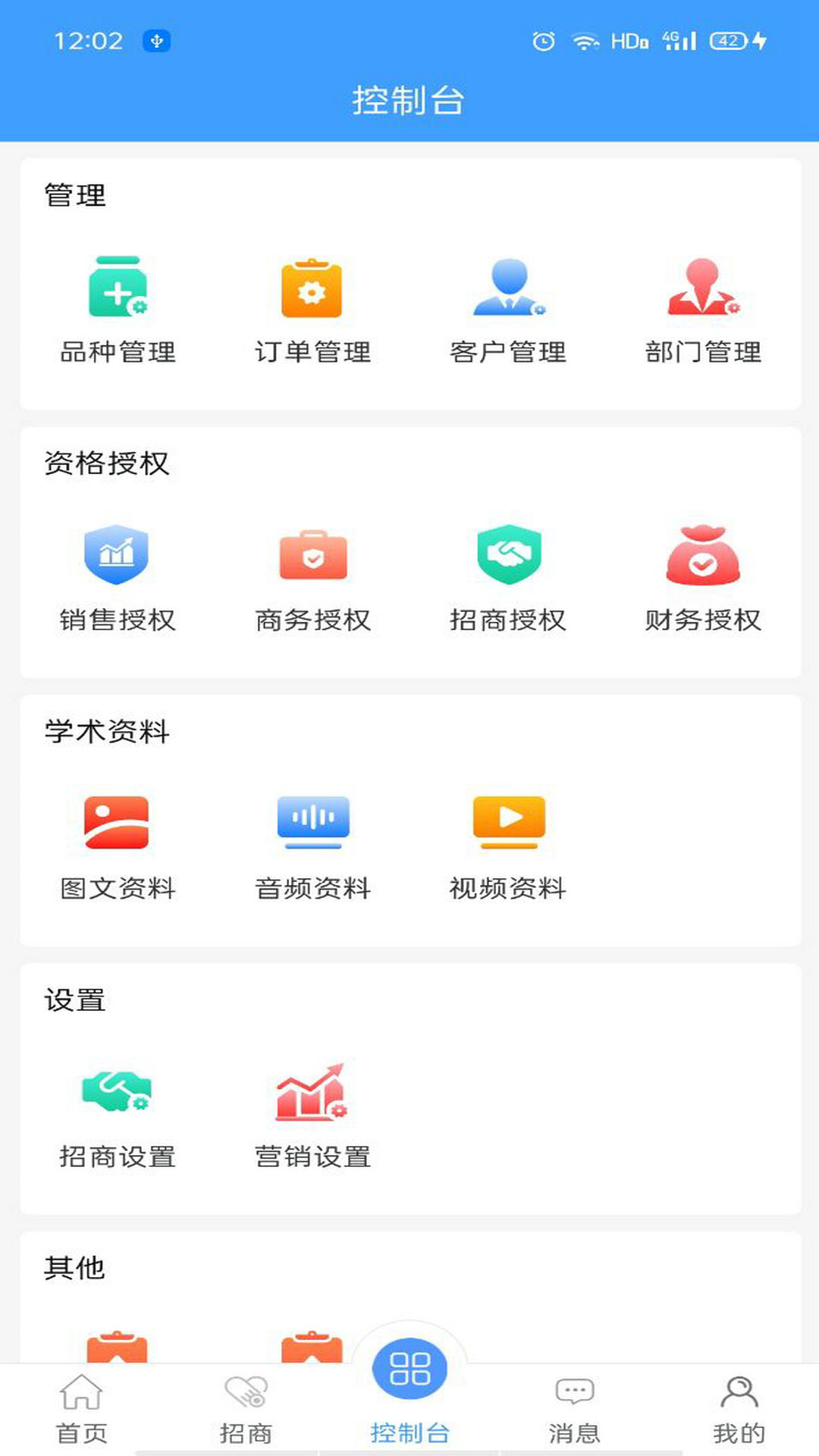Screen dimensions: 819x1456
Task: Switch to the 首页 home tab
Action: point(82,1409)
